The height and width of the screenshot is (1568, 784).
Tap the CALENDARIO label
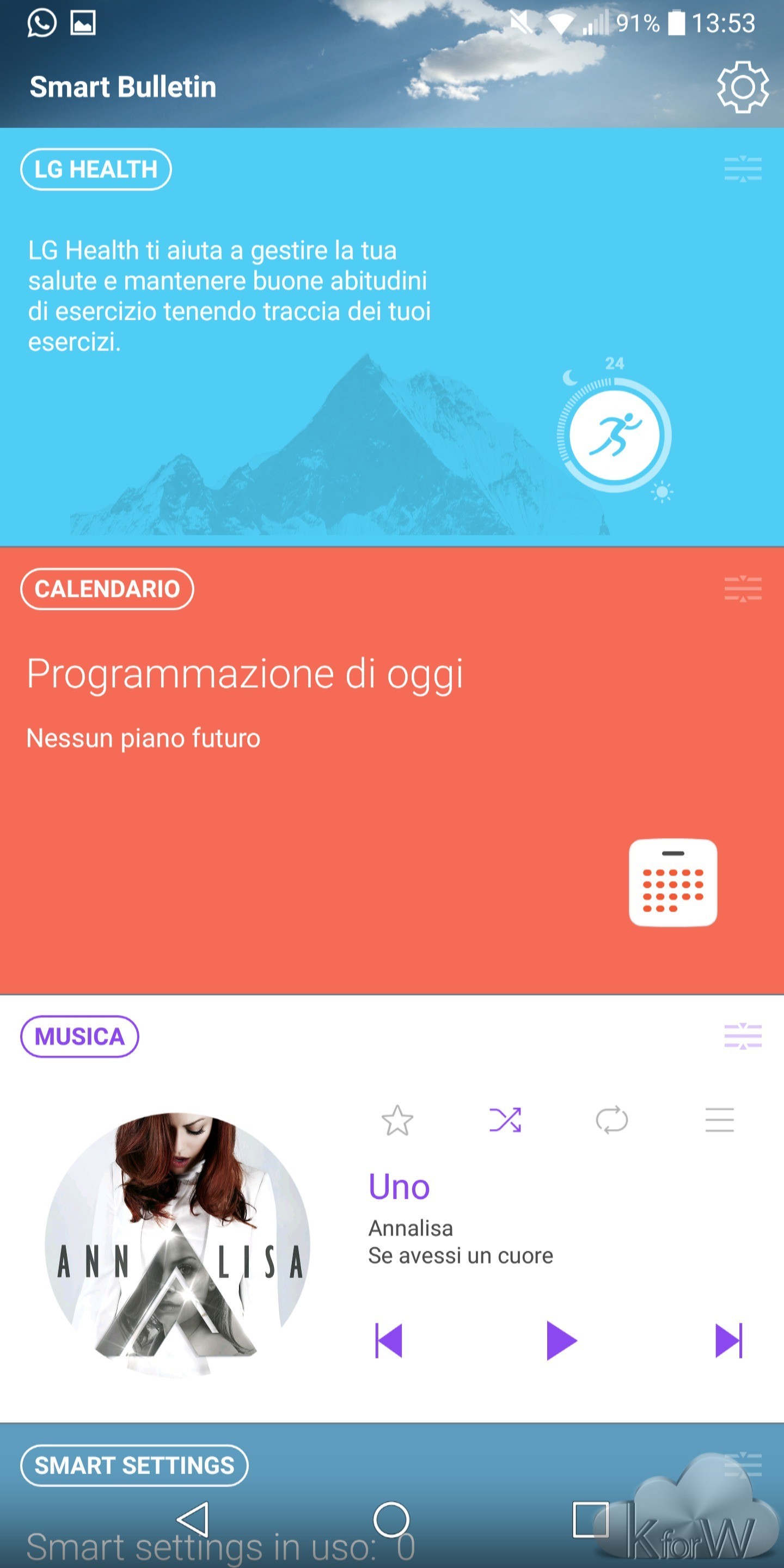click(107, 589)
